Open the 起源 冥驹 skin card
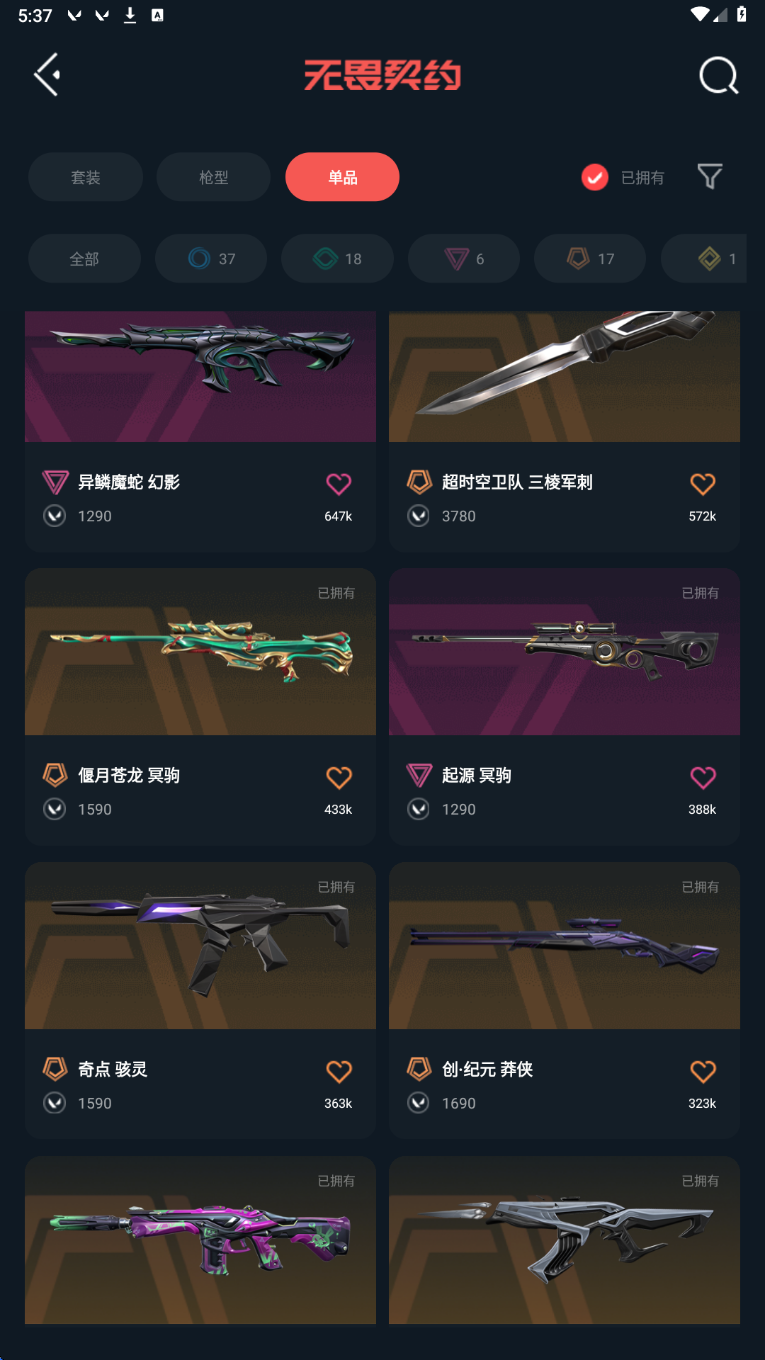Viewport: 765px width, 1360px height. (564, 707)
